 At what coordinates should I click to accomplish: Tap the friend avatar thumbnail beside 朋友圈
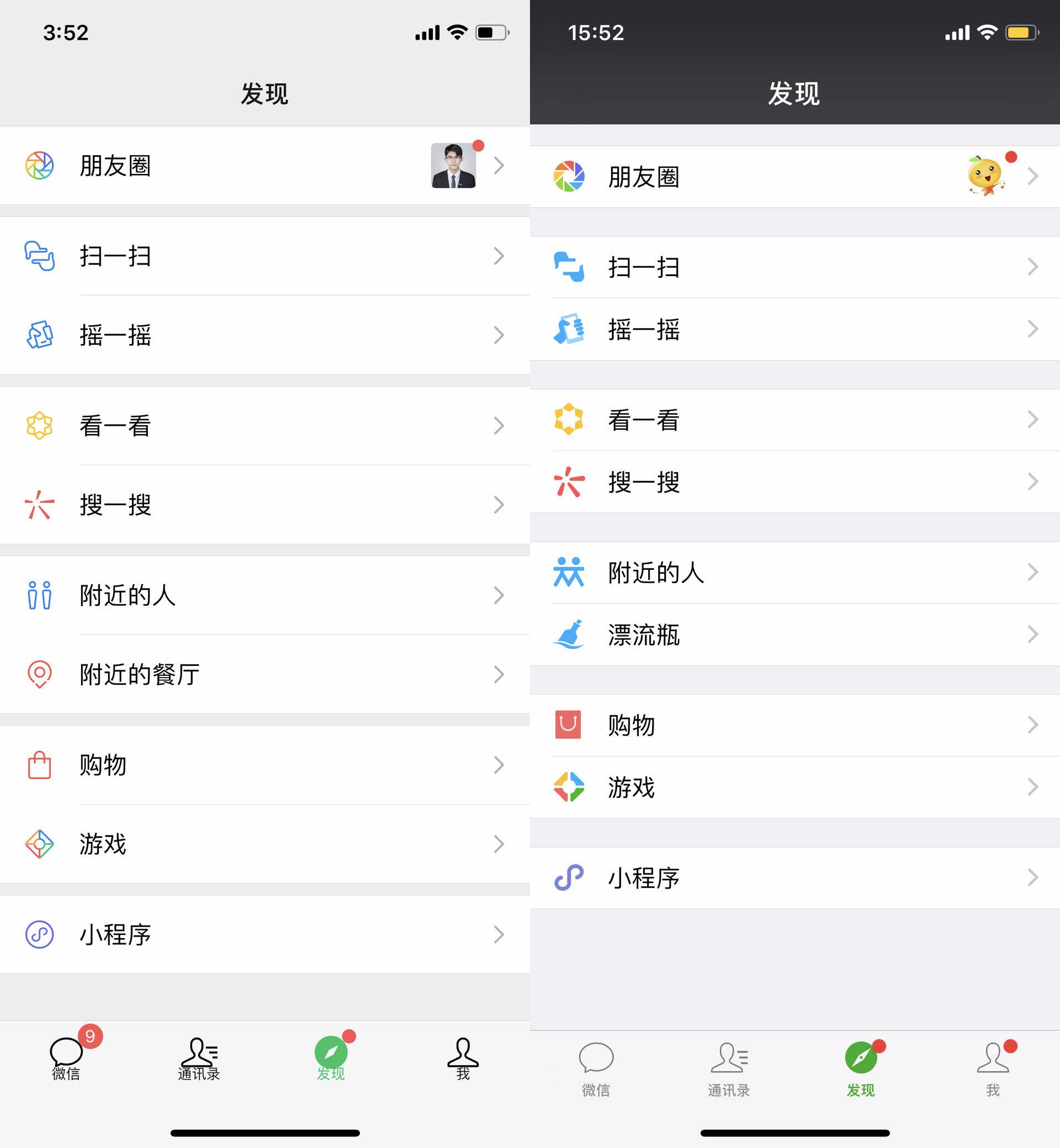453,166
